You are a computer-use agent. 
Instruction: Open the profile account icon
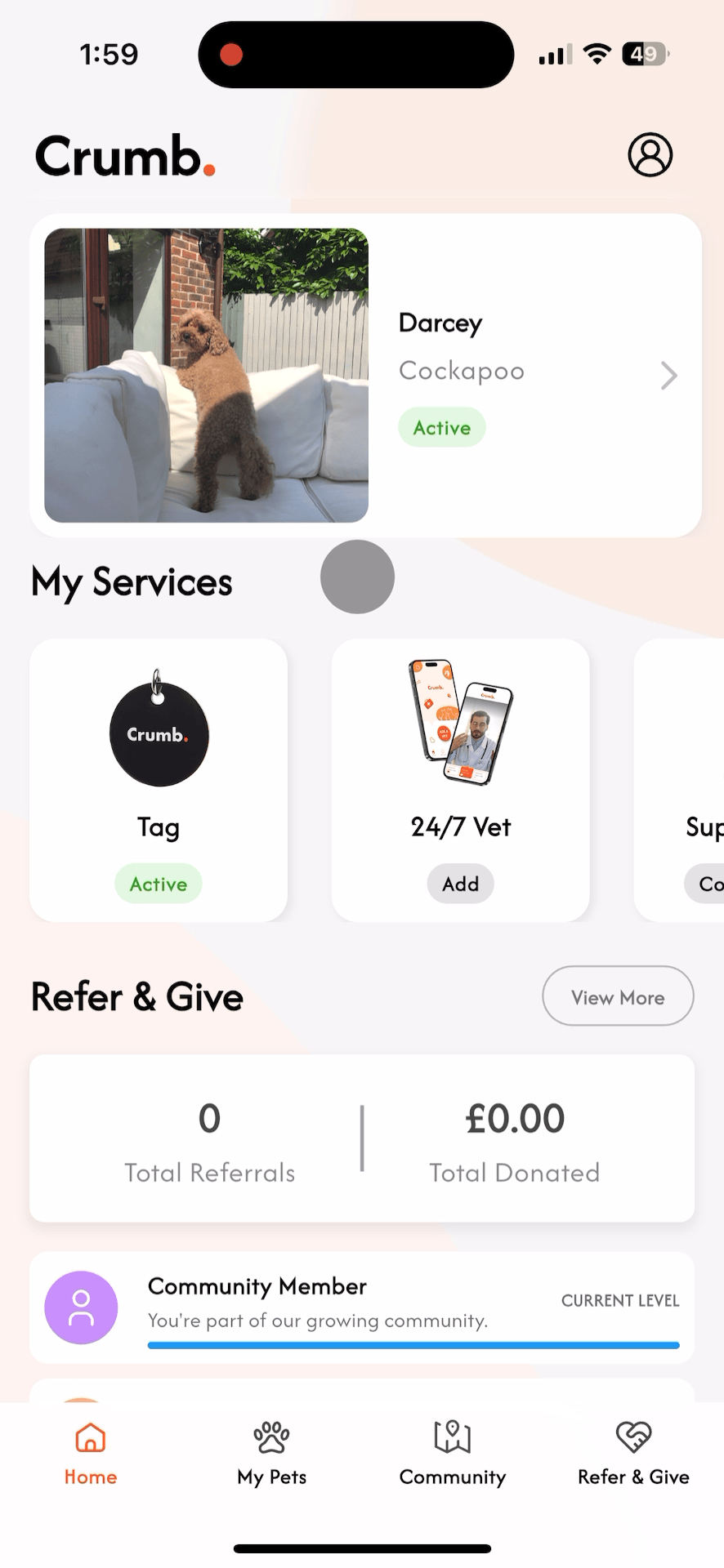click(650, 154)
